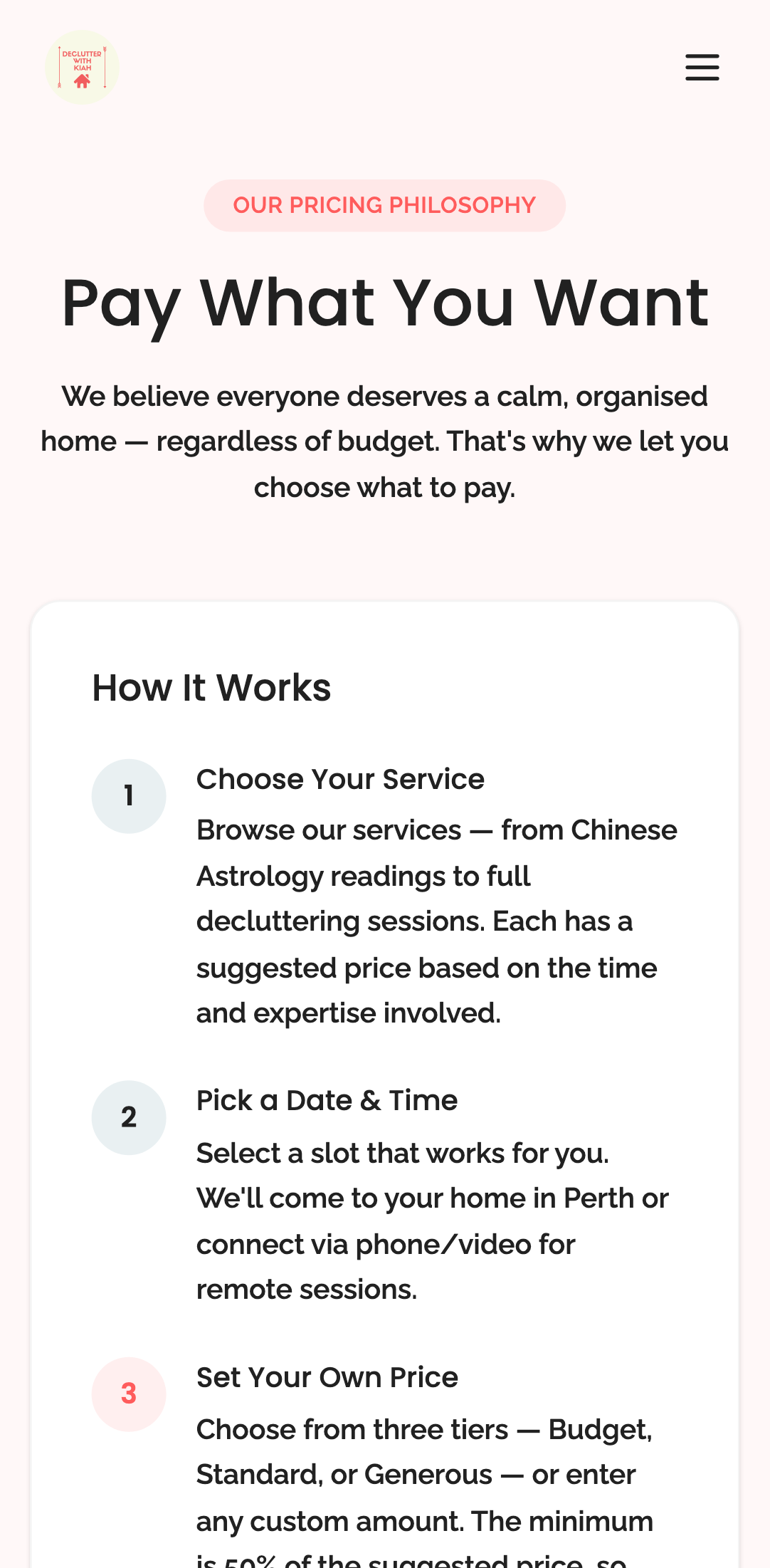The height and width of the screenshot is (1568, 770).
Task: Select the OUR PRICING PHILOSOPHY badge
Action: [384, 205]
